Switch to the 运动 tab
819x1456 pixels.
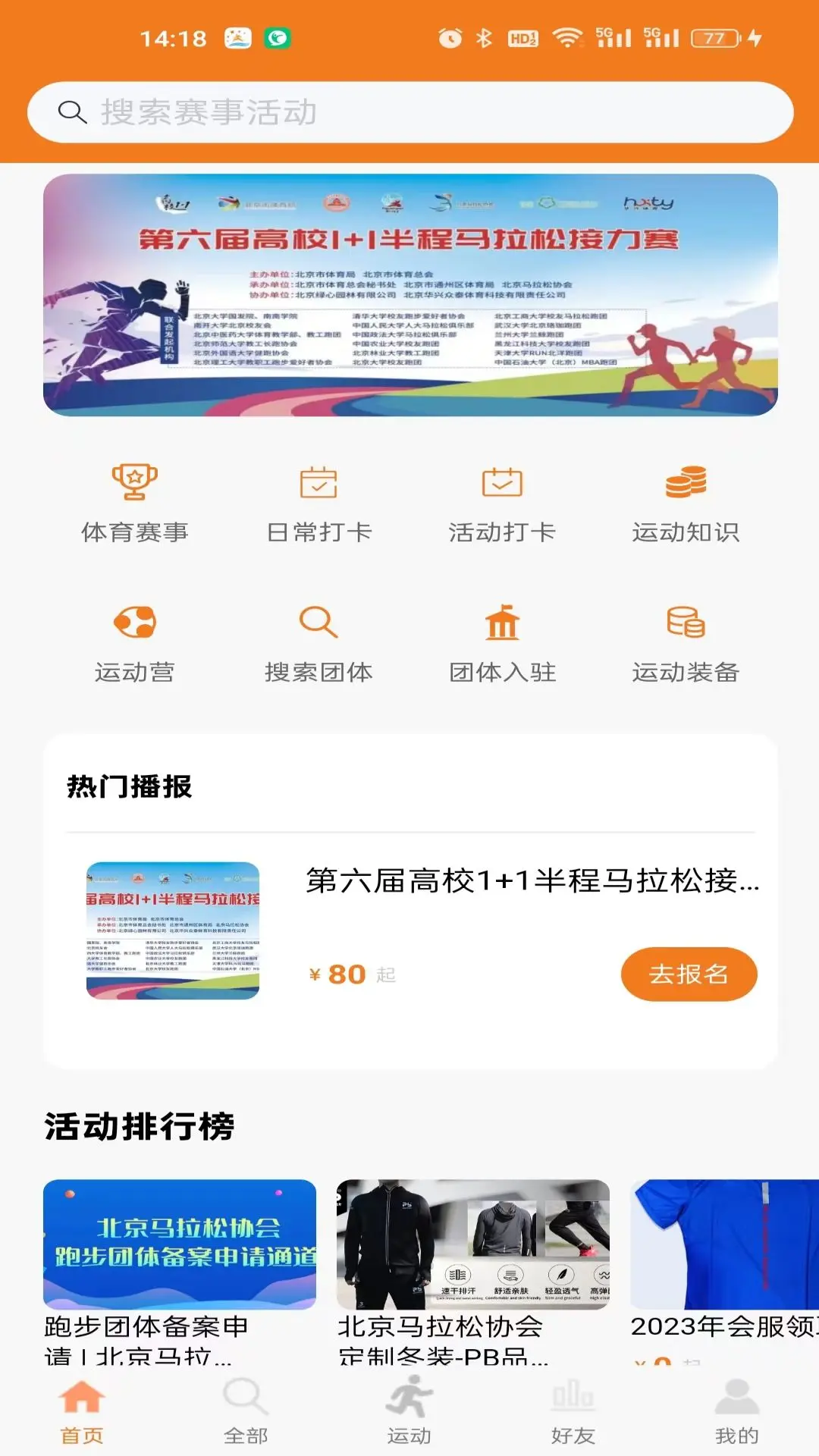(x=409, y=1412)
